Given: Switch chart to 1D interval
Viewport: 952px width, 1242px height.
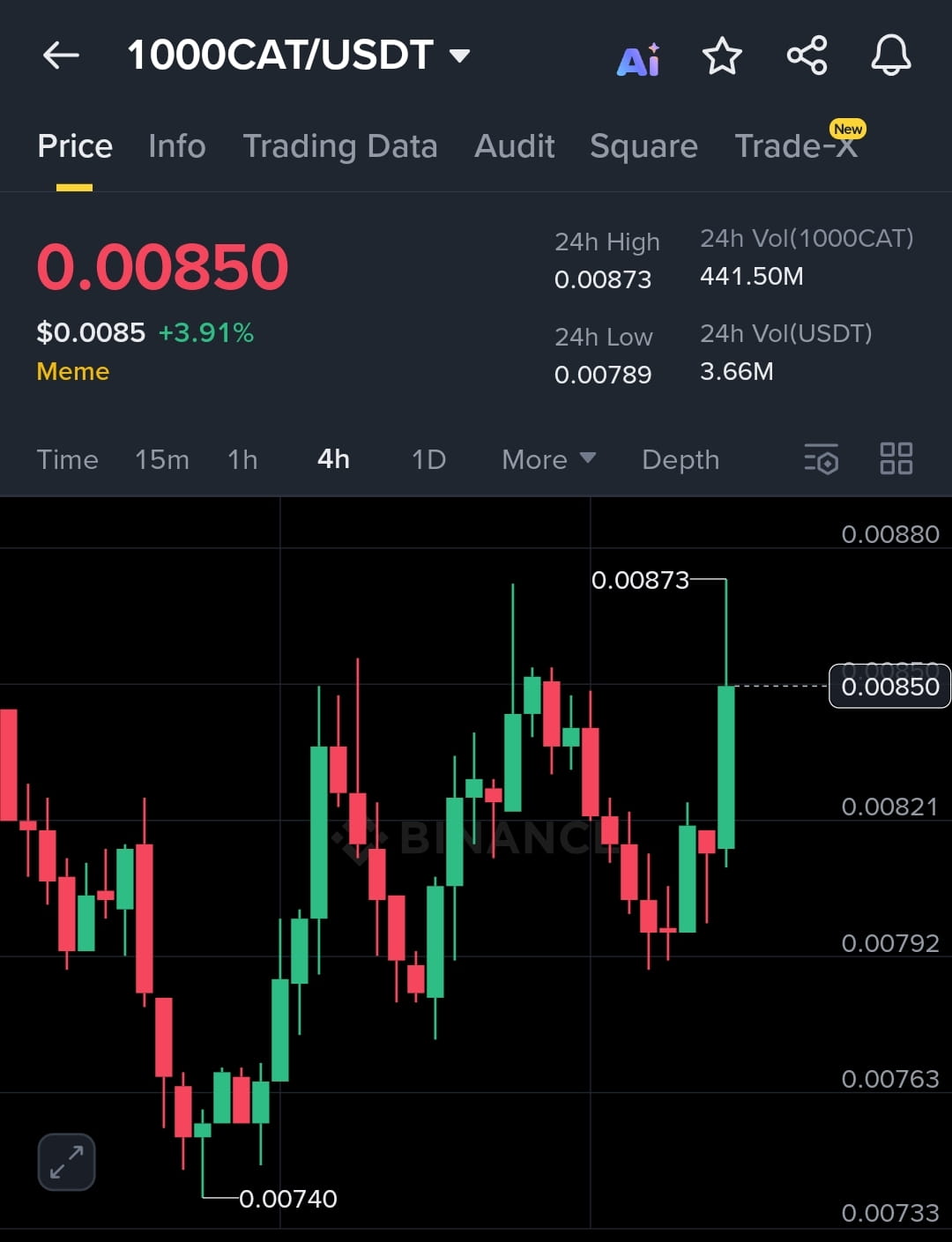Looking at the screenshot, I should (x=429, y=459).
